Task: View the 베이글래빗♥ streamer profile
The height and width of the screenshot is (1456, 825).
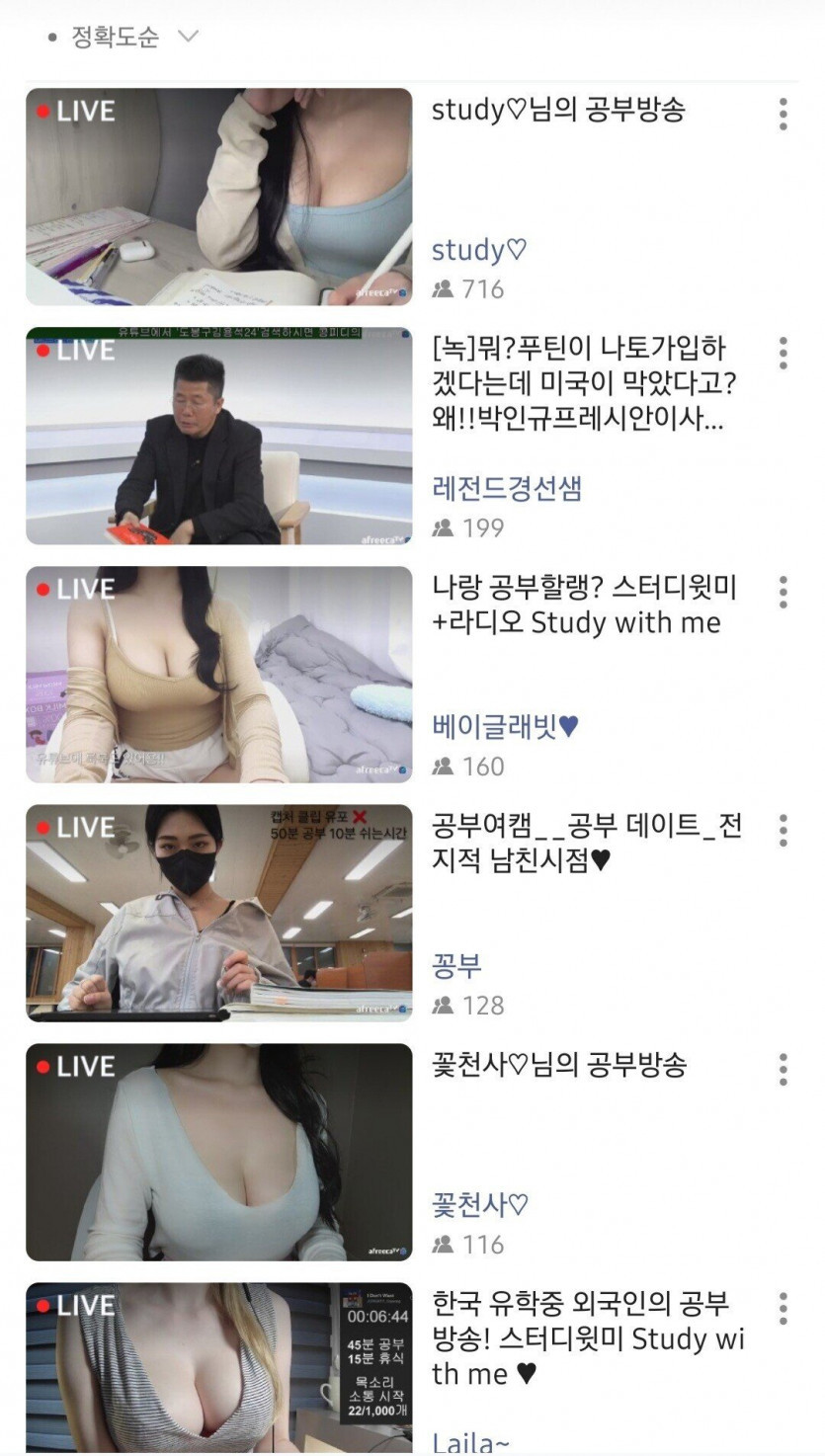Action: [x=505, y=727]
